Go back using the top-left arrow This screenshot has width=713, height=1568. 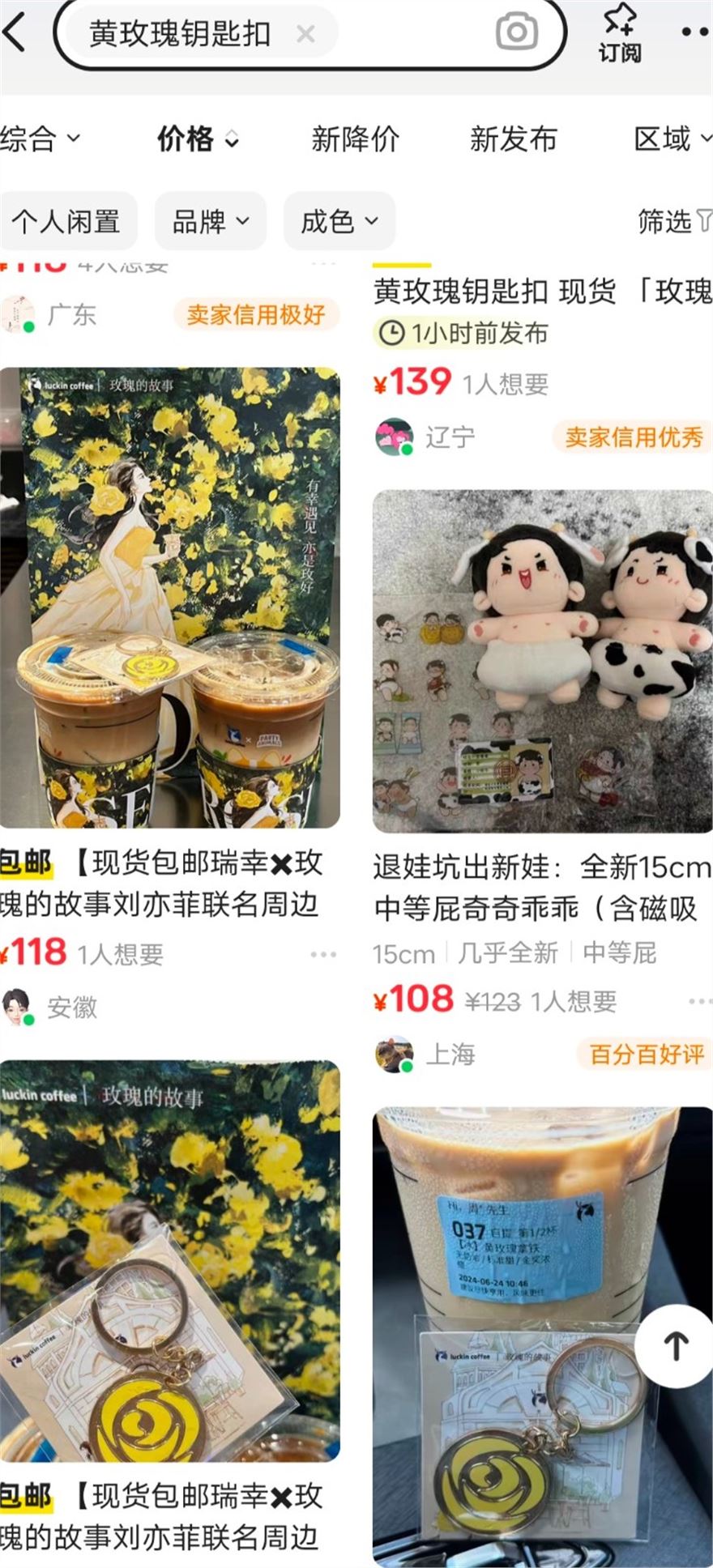[16, 34]
